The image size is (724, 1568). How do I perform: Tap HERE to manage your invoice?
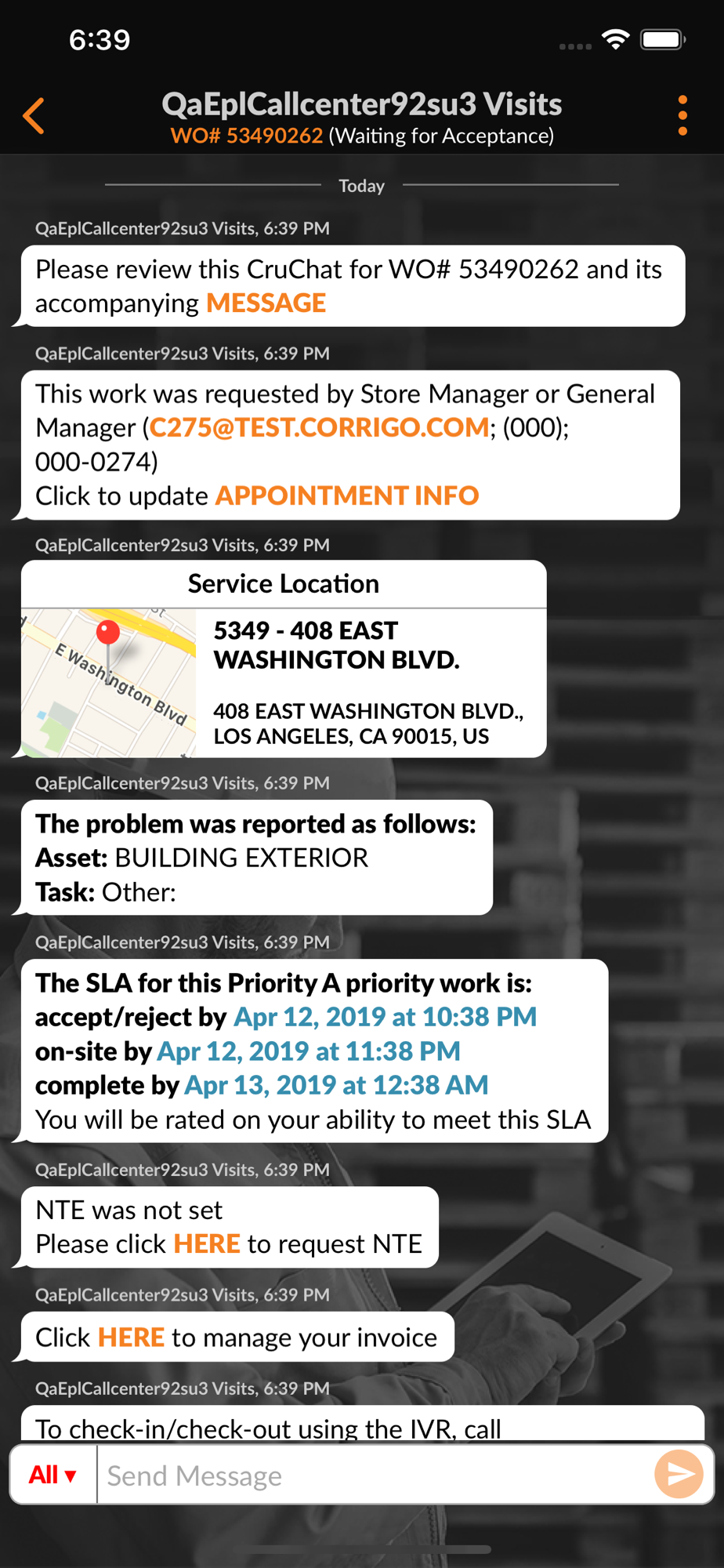[132, 1338]
